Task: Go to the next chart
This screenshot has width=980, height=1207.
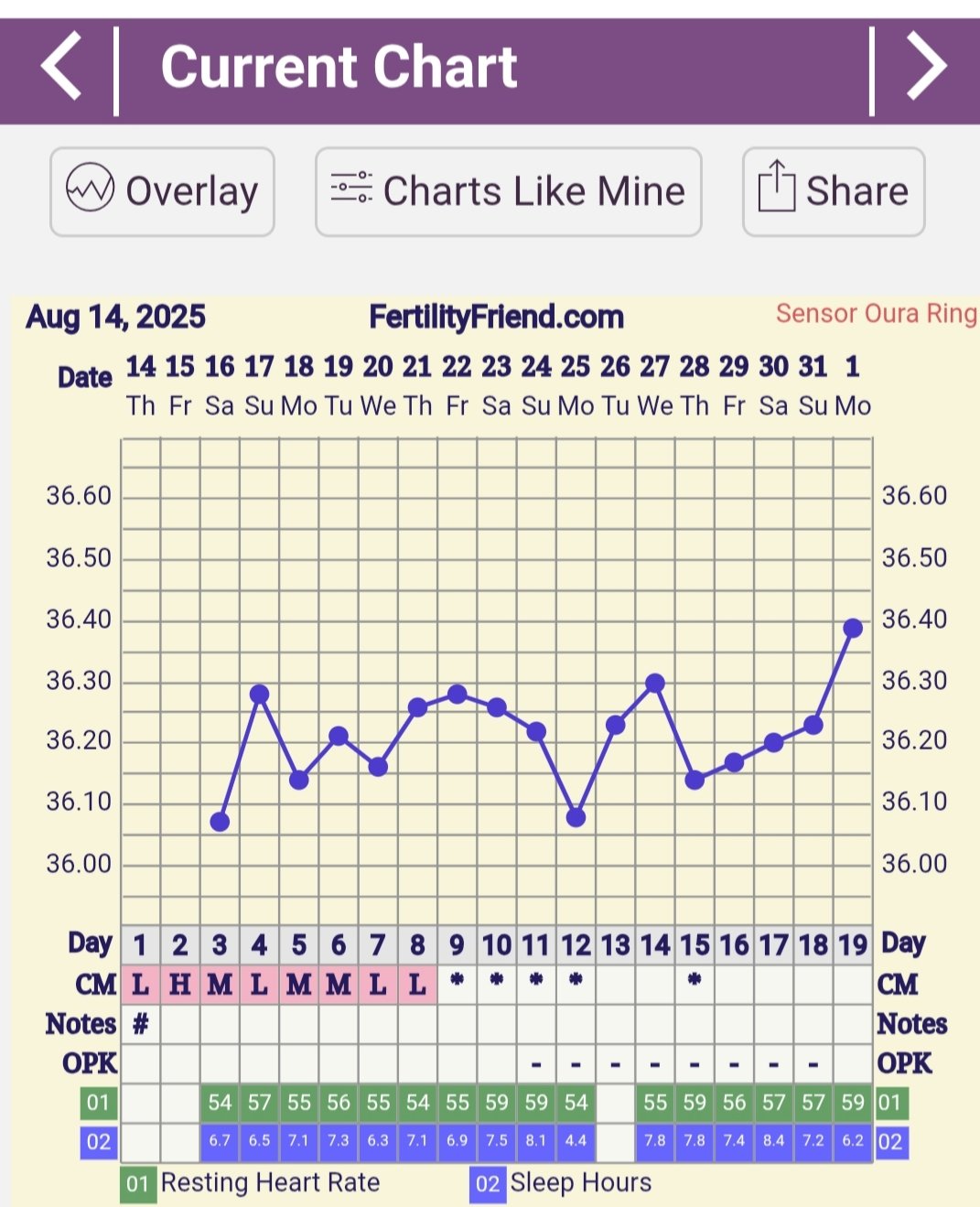Action: click(x=925, y=67)
